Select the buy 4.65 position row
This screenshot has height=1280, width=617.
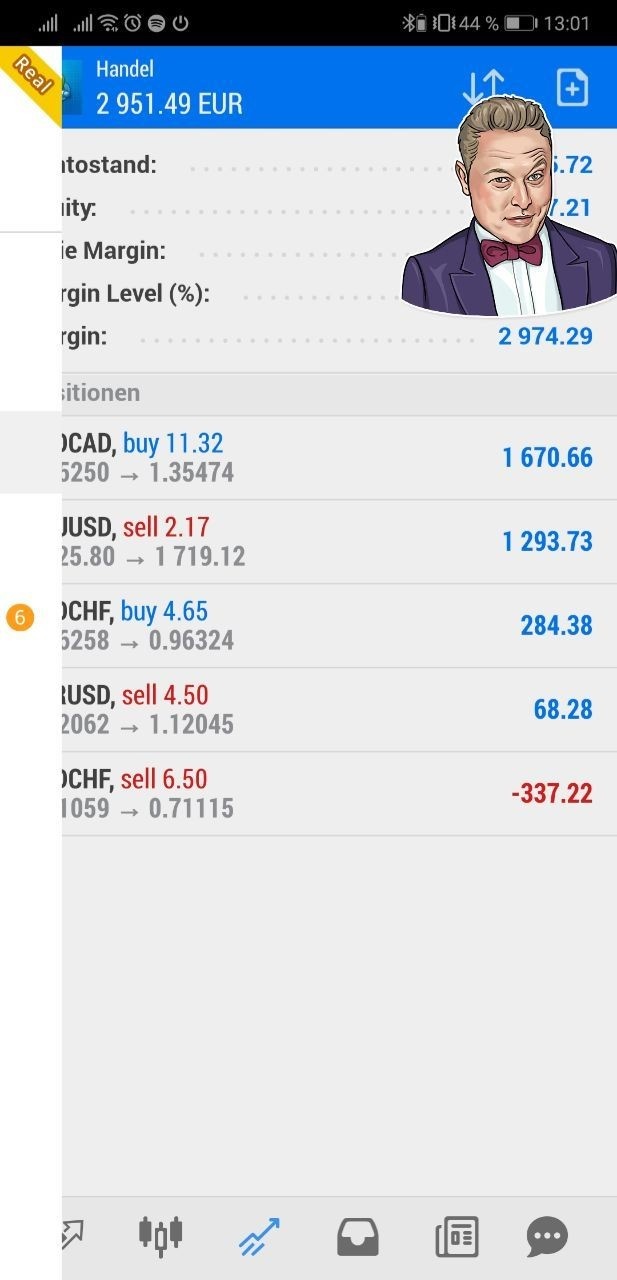[330, 626]
